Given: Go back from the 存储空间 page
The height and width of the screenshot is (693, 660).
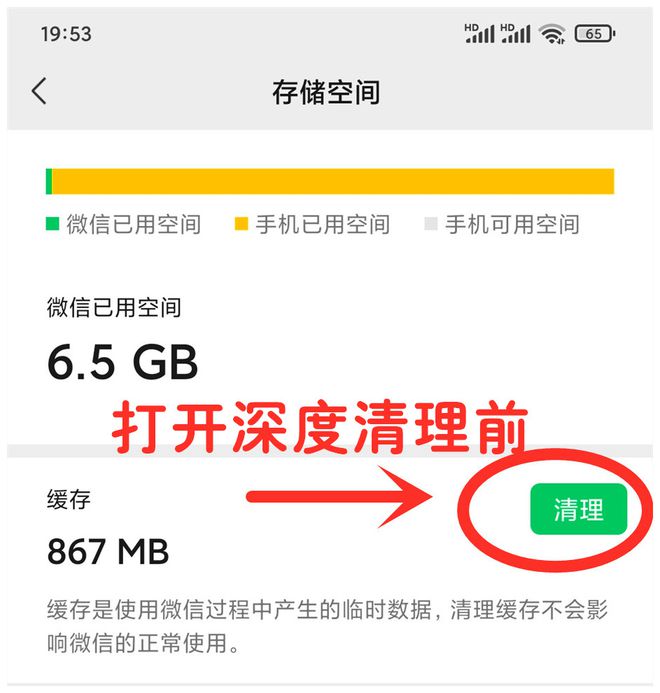Looking at the screenshot, I should [39, 92].
